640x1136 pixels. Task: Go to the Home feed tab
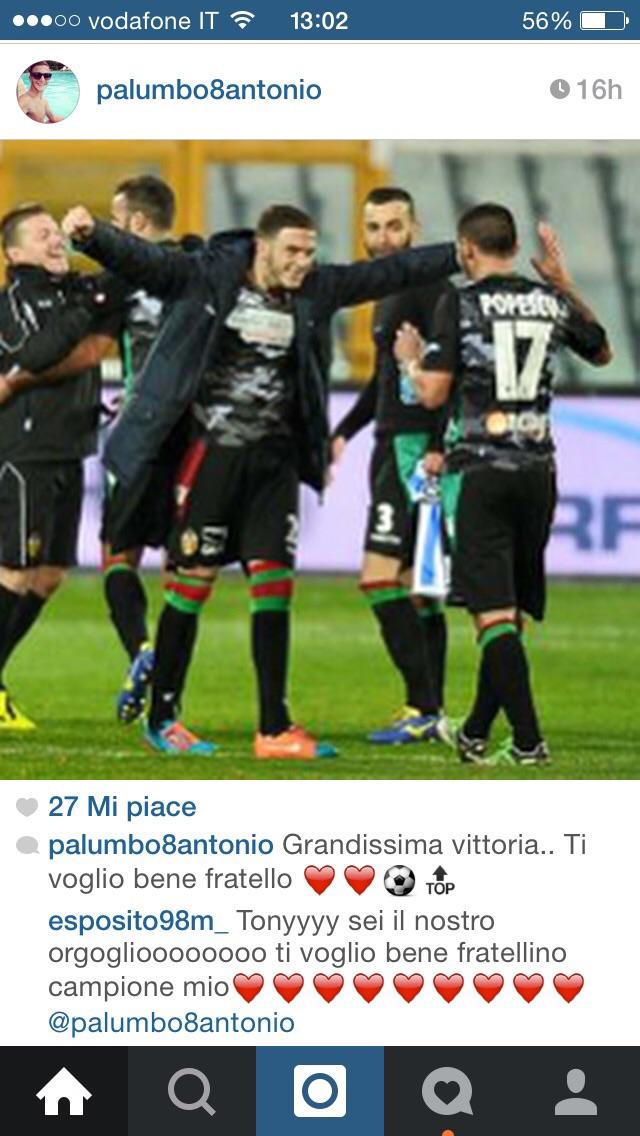pos(64,1091)
